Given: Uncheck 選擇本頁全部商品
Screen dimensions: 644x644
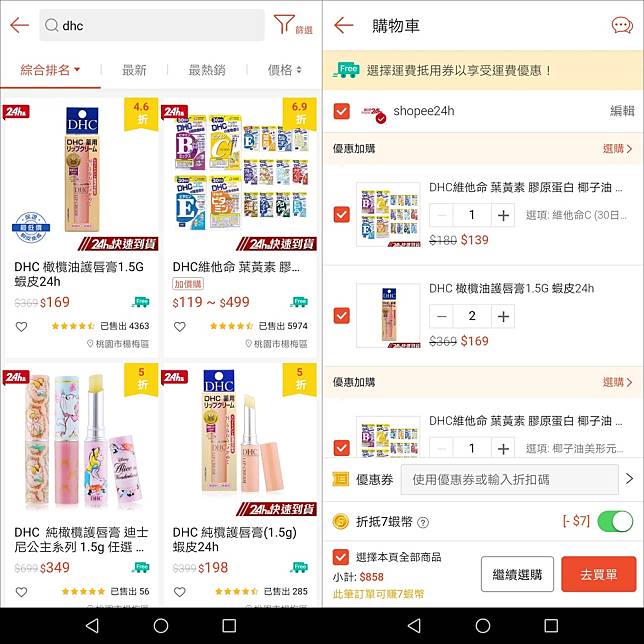Looking at the screenshot, I should click(x=341, y=557).
